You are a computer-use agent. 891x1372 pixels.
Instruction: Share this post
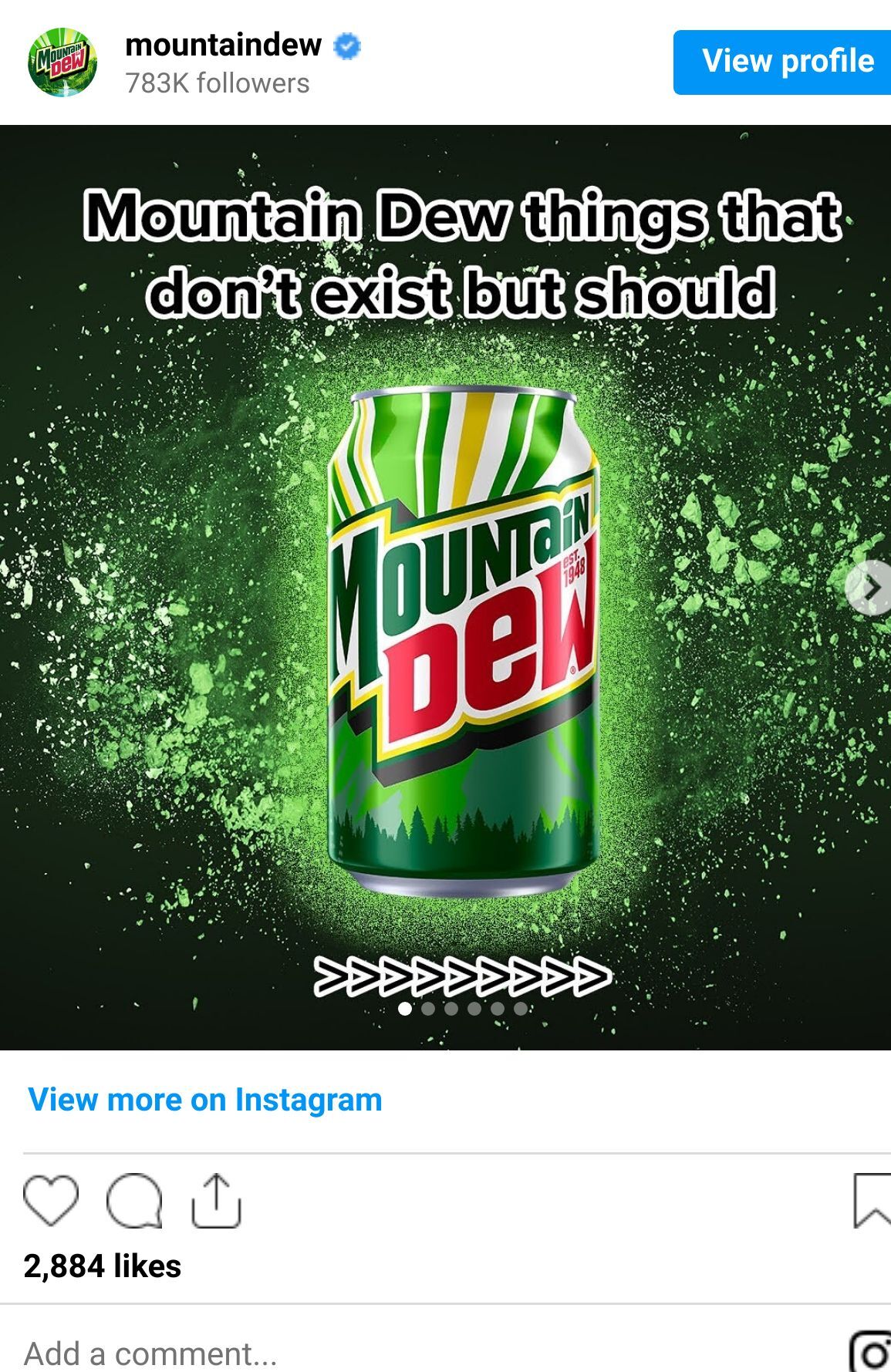point(216,1200)
